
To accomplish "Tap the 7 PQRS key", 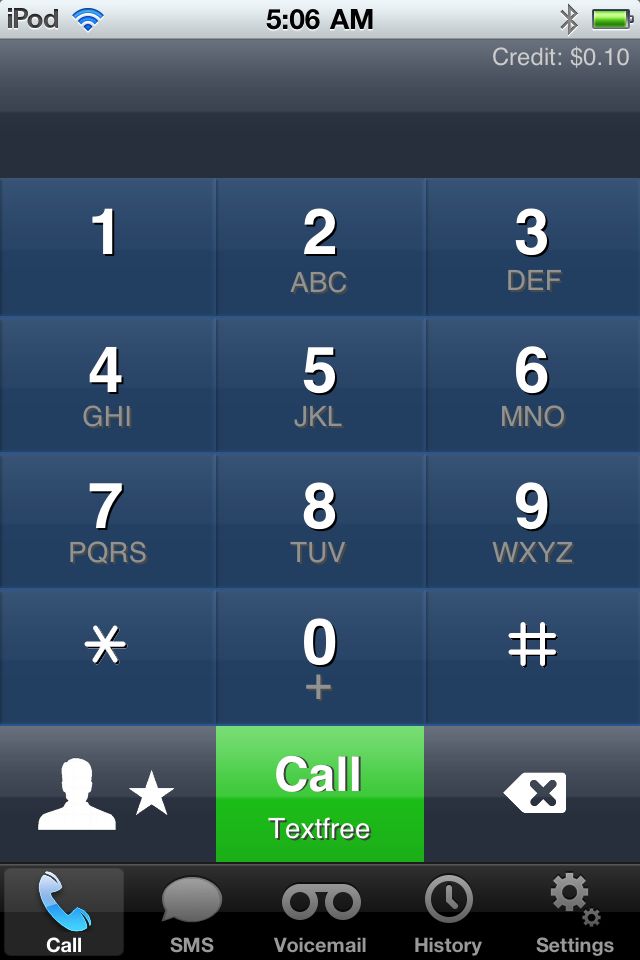I will click(x=107, y=521).
